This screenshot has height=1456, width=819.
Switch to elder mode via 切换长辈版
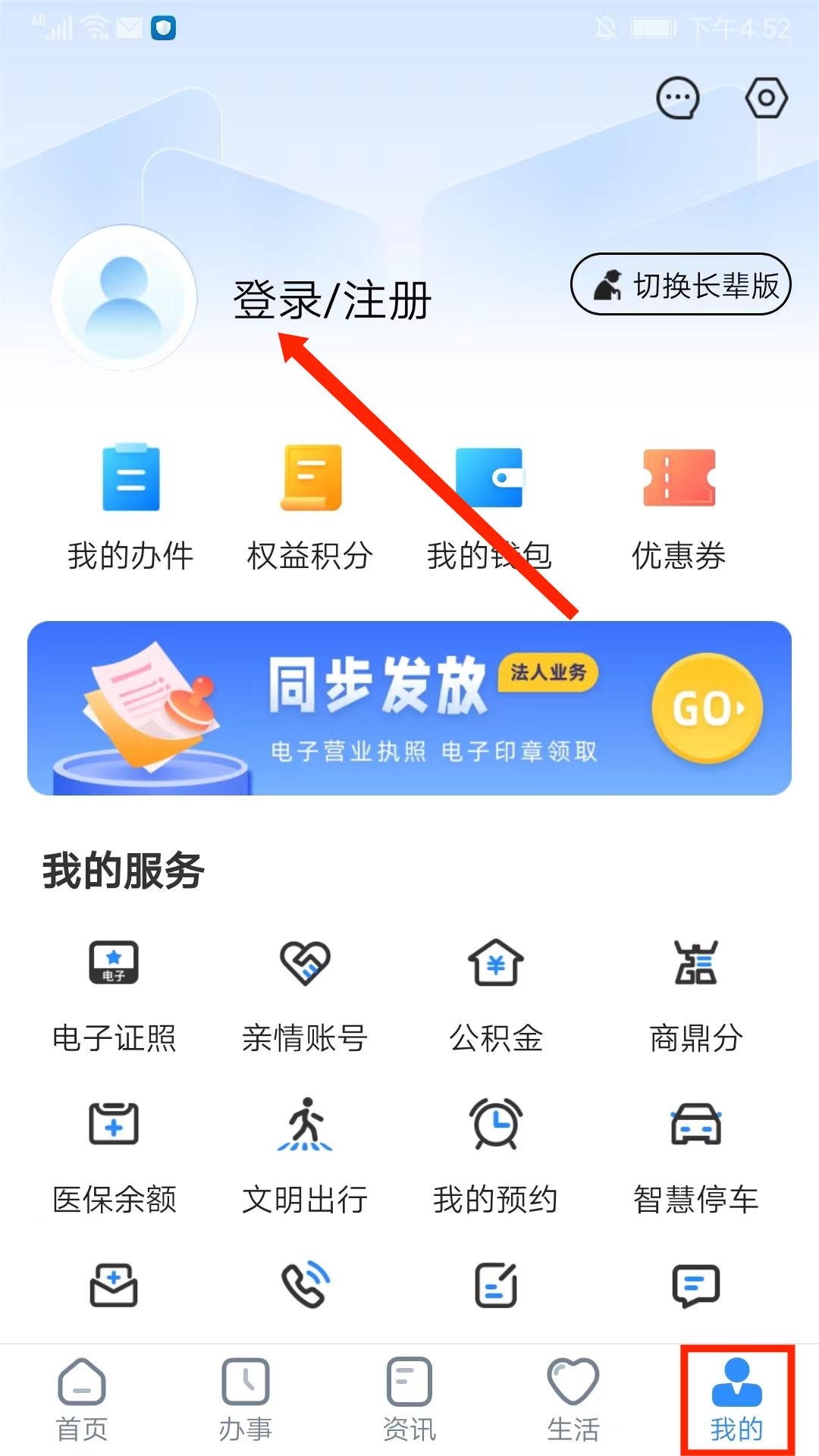[x=680, y=284]
